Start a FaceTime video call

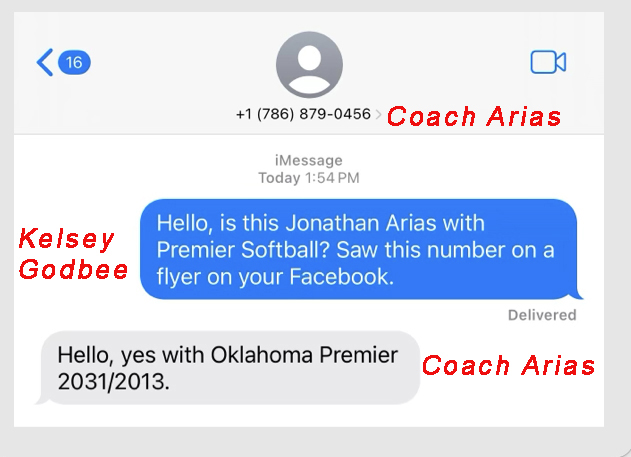(548, 62)
